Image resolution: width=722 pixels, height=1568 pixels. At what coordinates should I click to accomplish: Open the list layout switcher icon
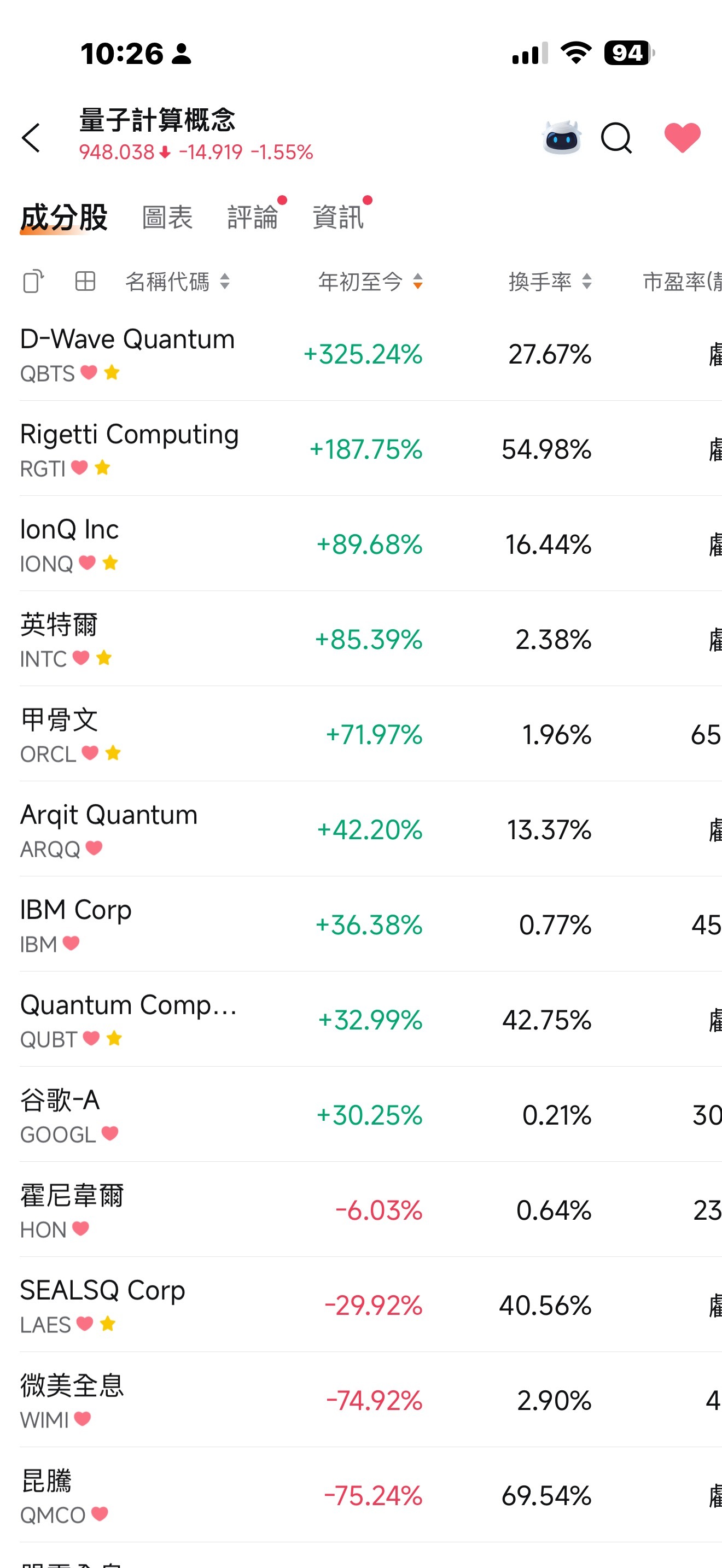[32, 282]
